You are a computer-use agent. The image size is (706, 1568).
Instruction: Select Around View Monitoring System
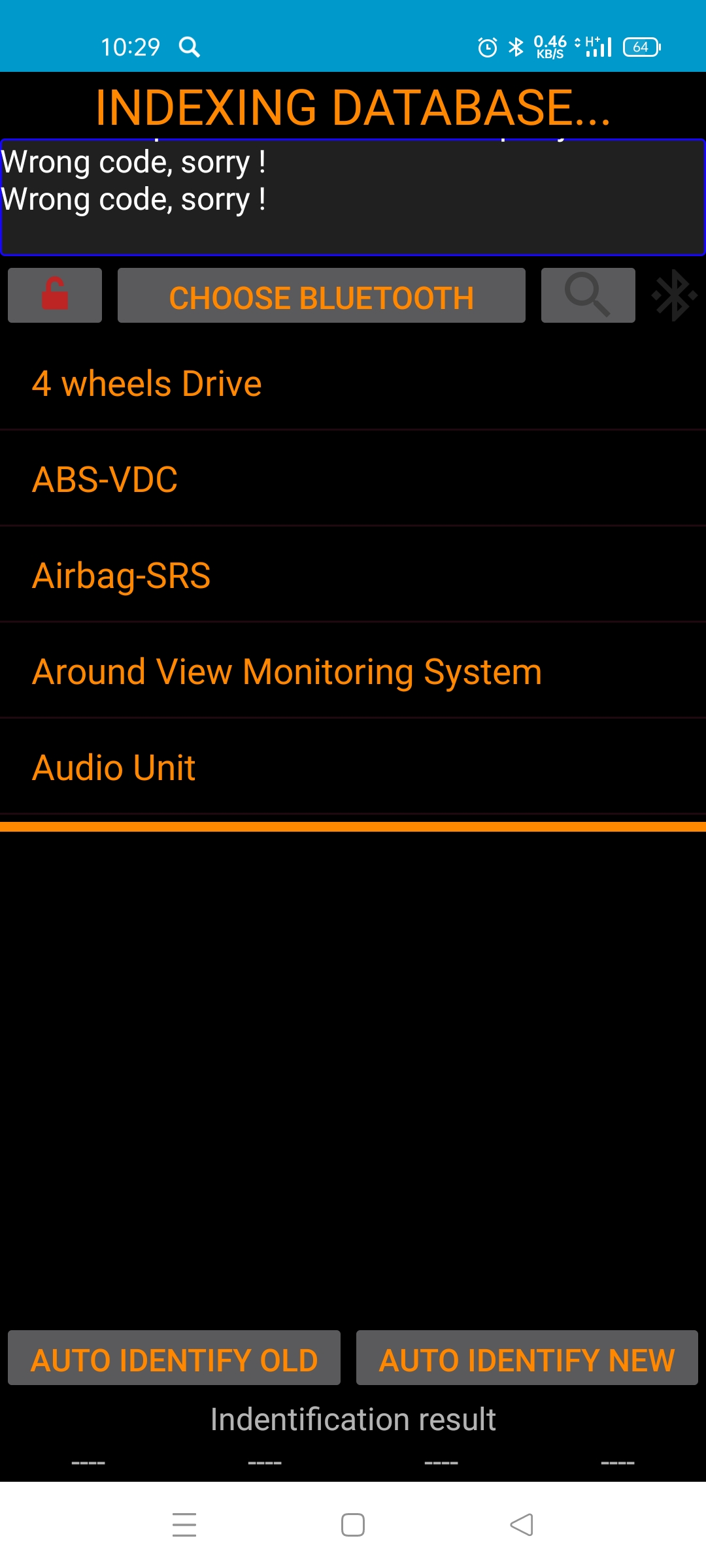(x=353, y=671)
